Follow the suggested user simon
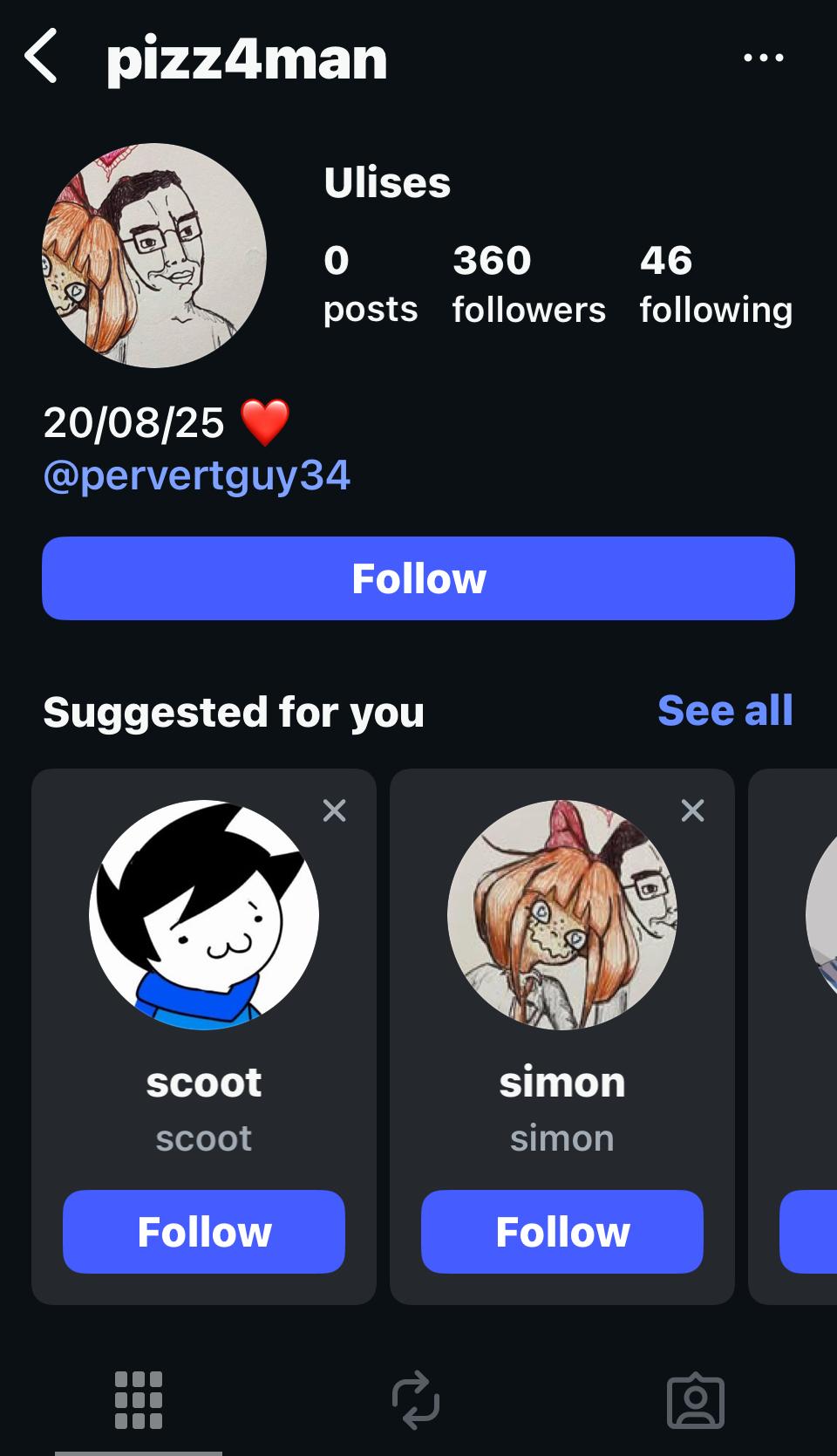The image size is (837, 1456). (x=562, y=1232)
